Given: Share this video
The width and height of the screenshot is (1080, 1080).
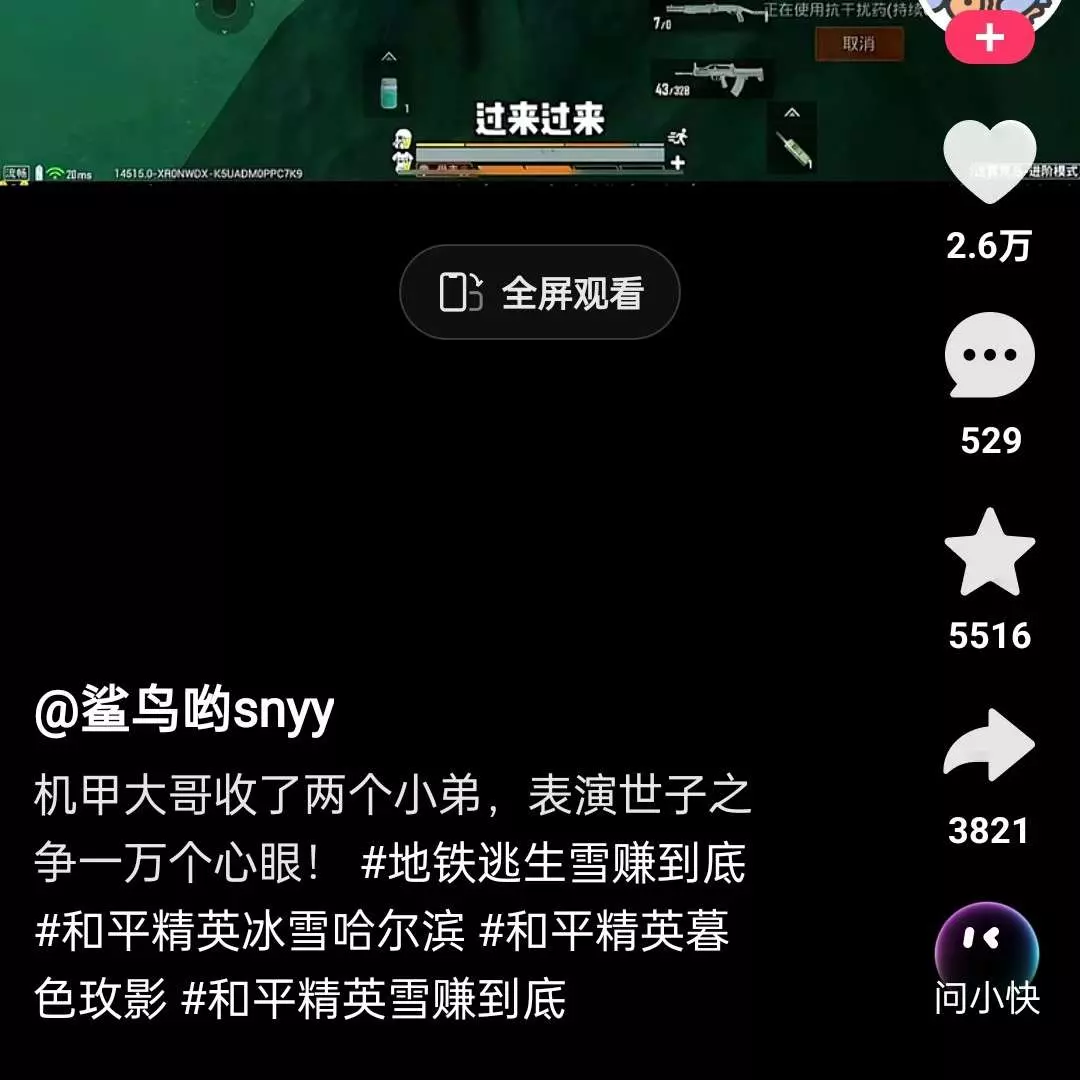Looking at the screenshot, I should point(989,746).
